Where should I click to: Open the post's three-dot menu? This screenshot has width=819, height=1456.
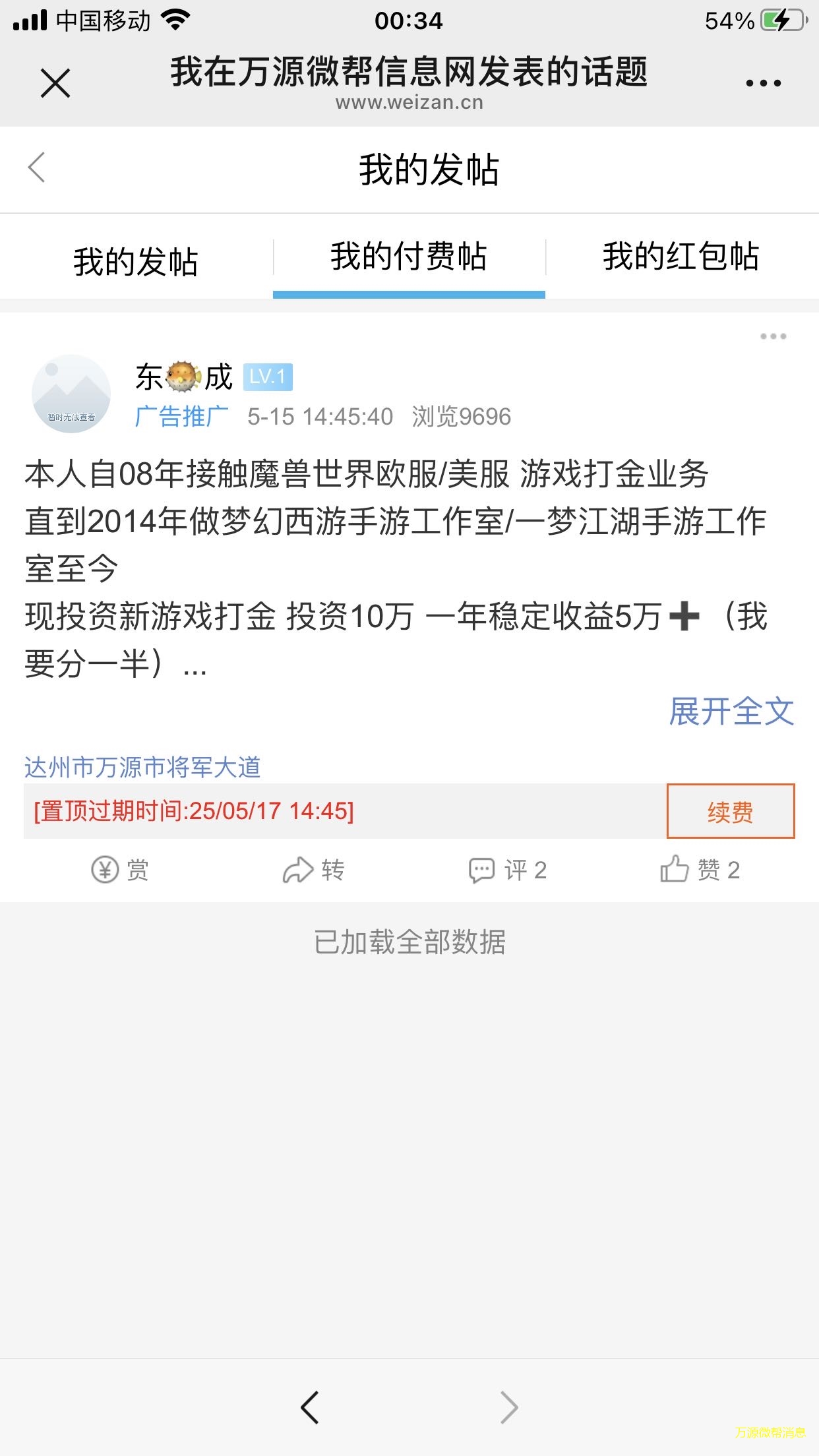click(x=773, y=336)
